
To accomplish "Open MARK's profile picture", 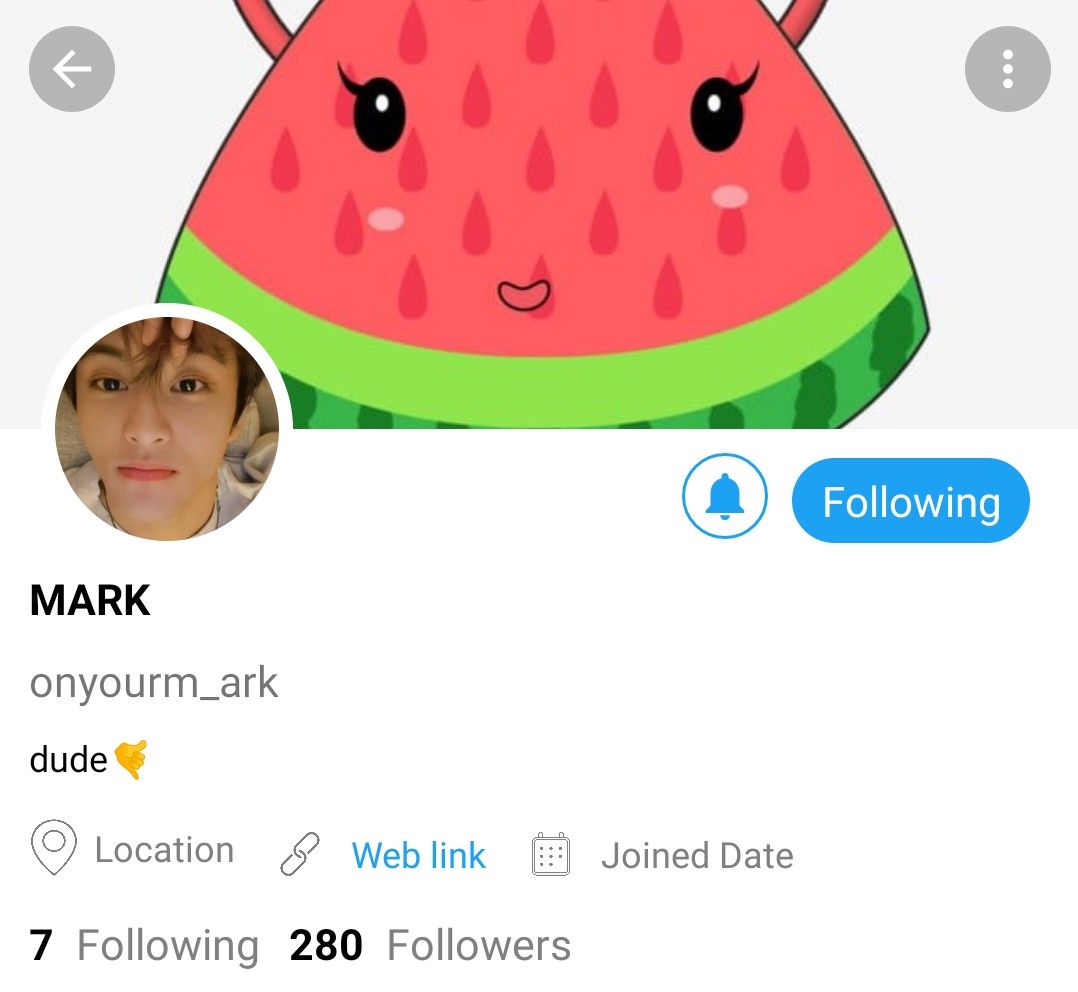I will (167, 428).
